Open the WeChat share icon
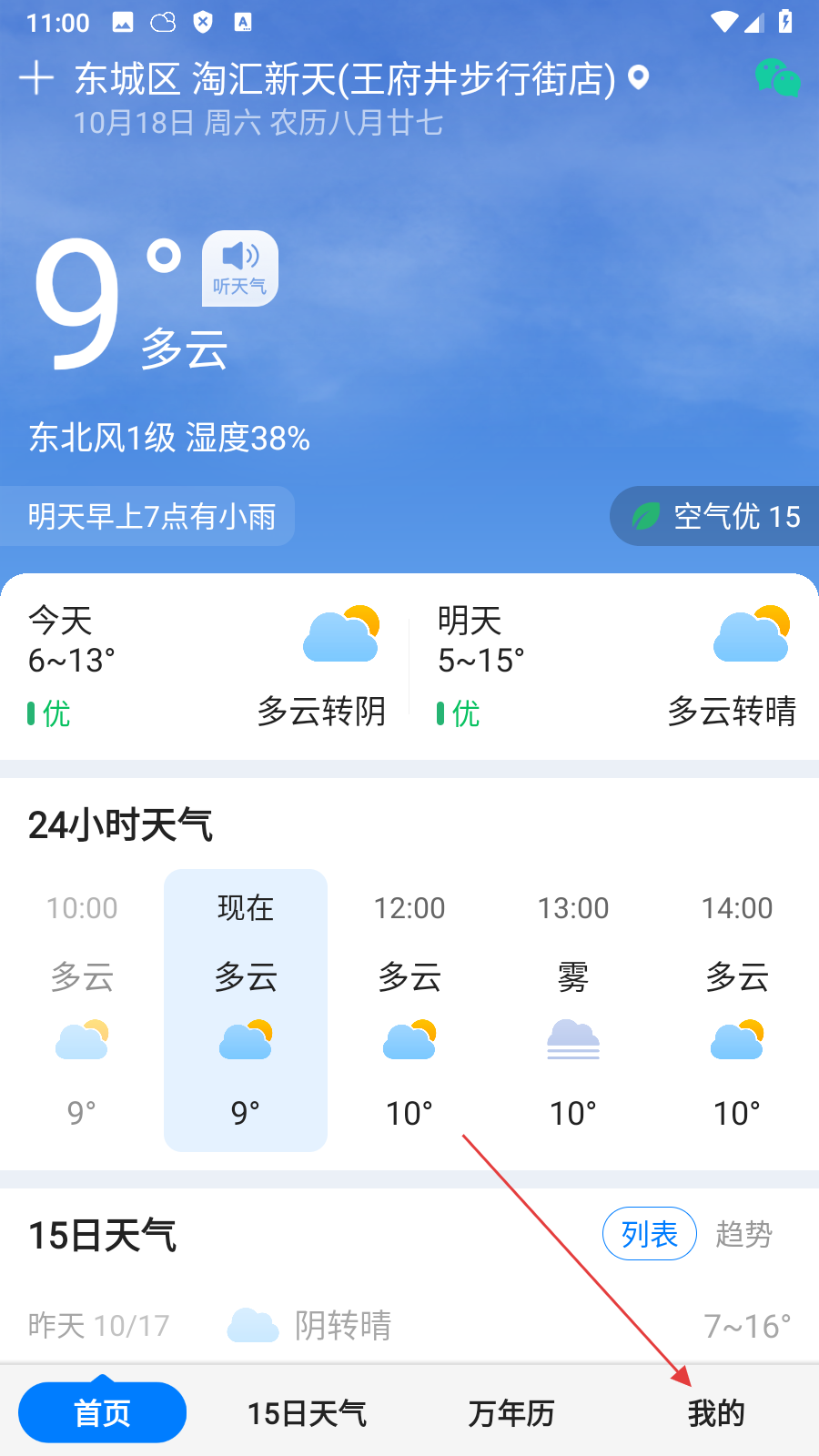Viewport: 819px width, 1456px height. coord(777,78)
